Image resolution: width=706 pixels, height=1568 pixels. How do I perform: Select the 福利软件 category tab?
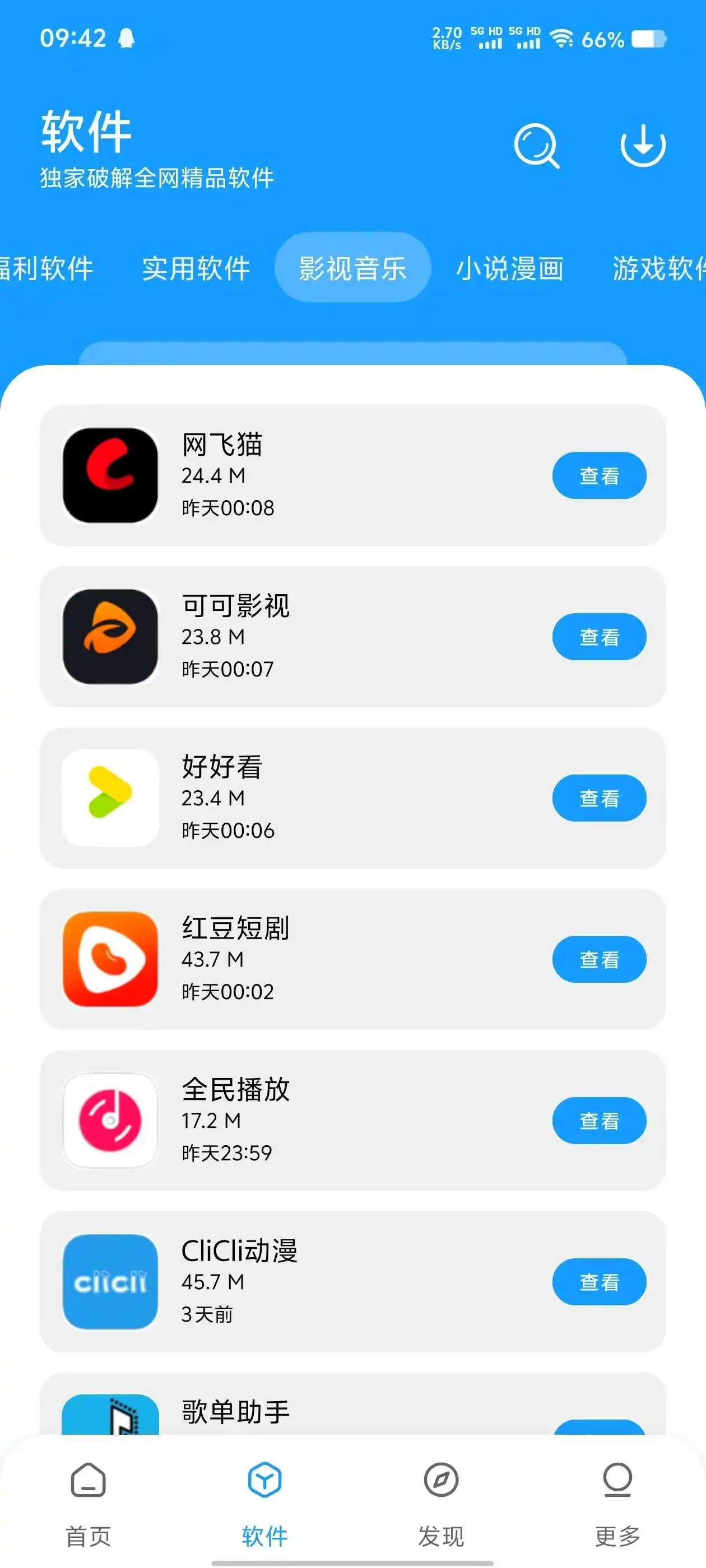coord(46,268)
